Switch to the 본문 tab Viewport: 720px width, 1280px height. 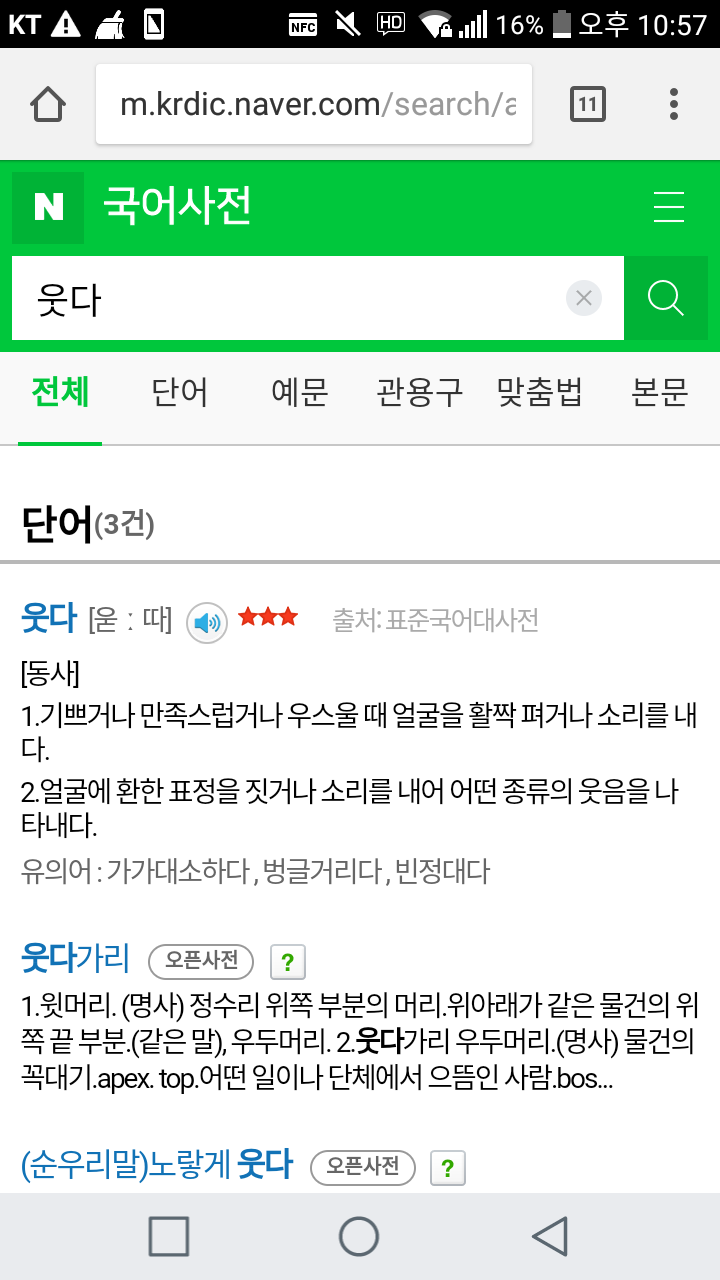[659, 392]
